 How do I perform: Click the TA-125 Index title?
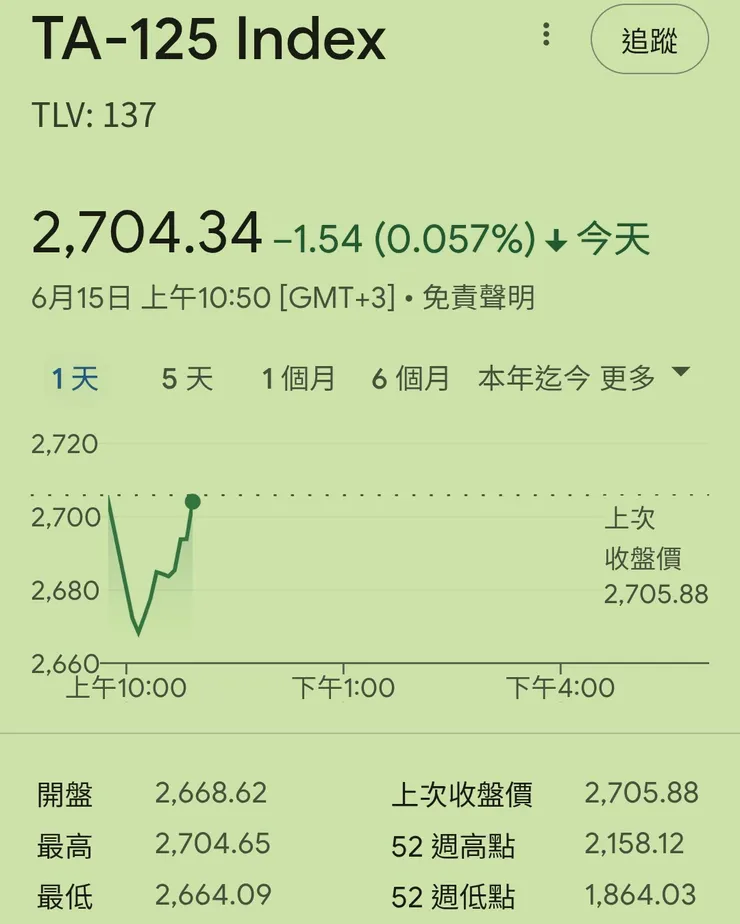tap(210, 40)
